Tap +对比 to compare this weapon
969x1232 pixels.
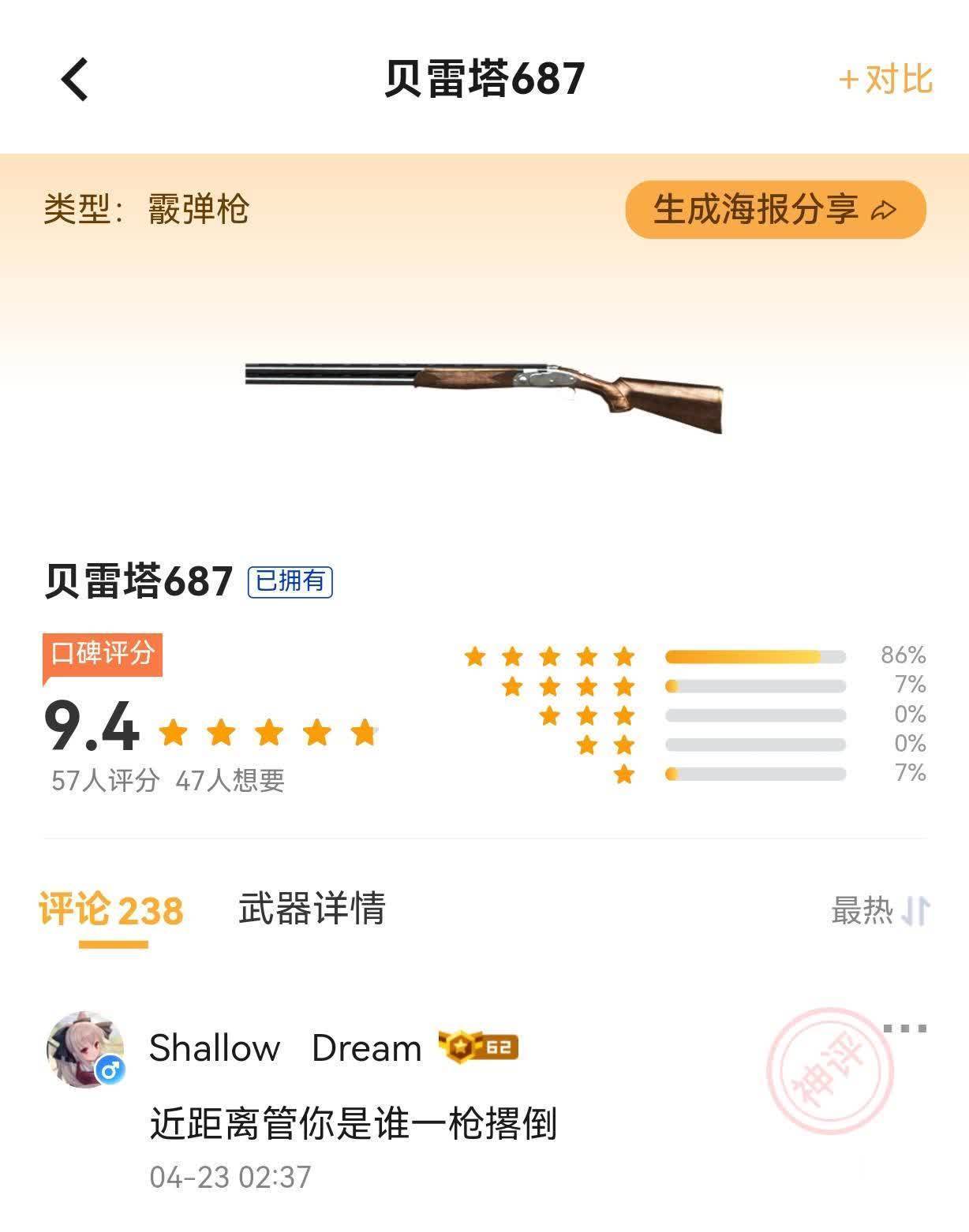click(x=885, y=80)
